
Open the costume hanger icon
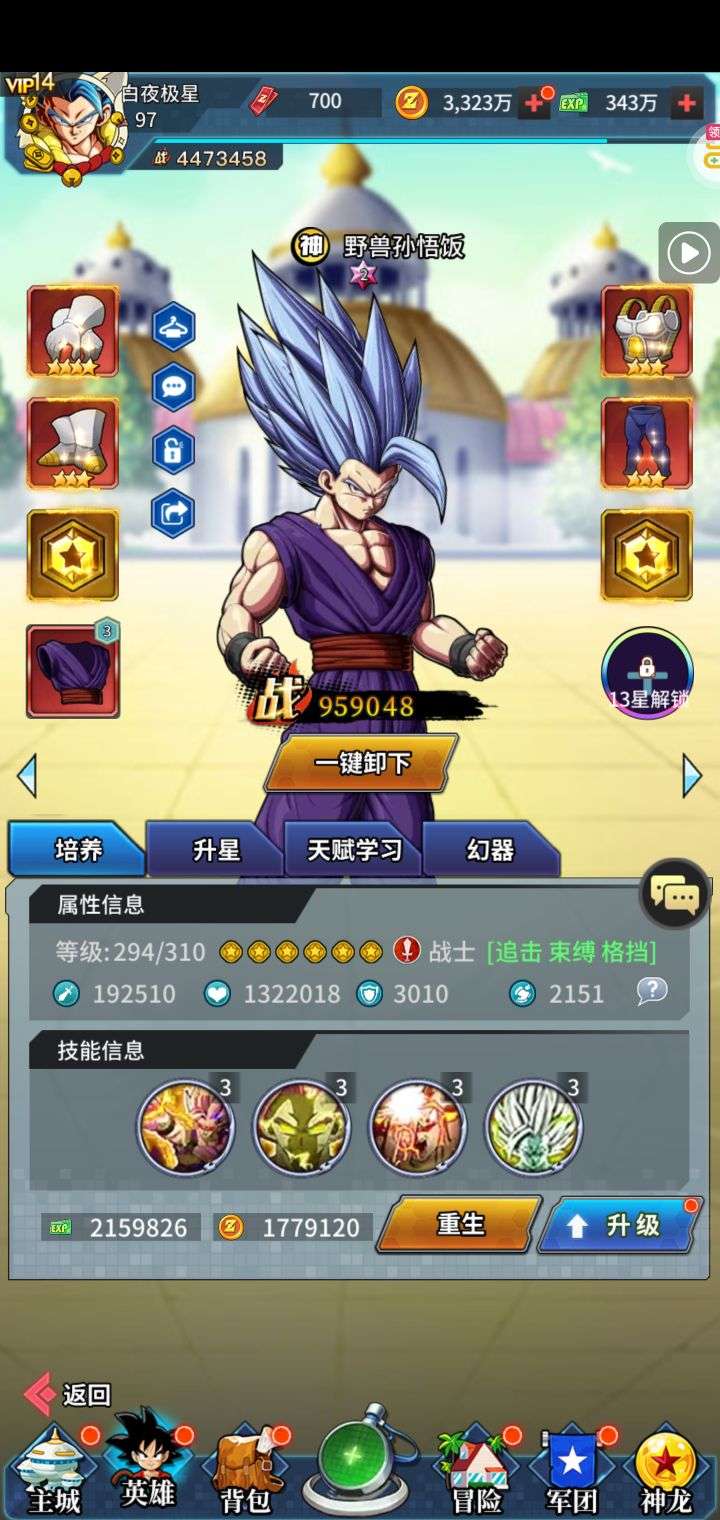pyautogui.click(x=173, y=327)
